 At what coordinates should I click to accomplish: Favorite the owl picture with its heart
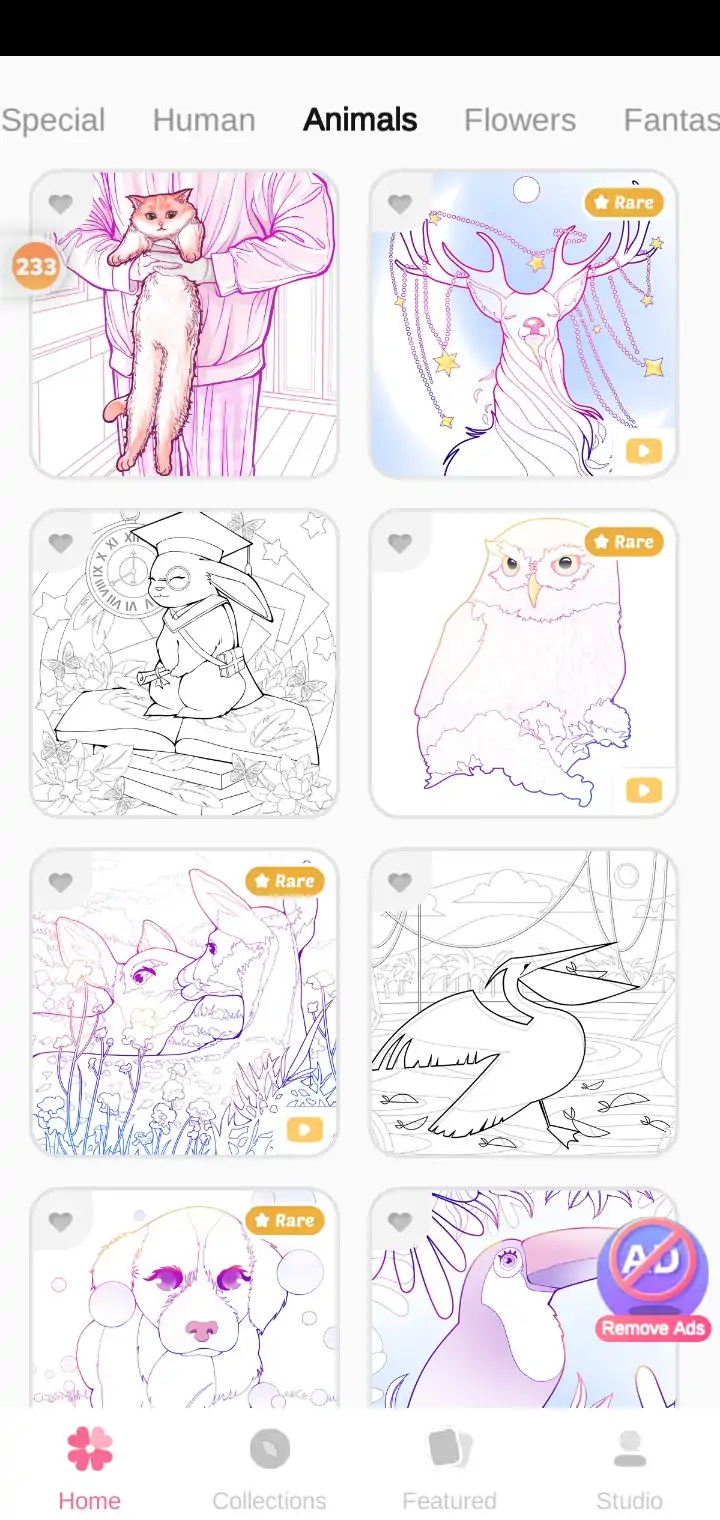(x=400, y=543)
